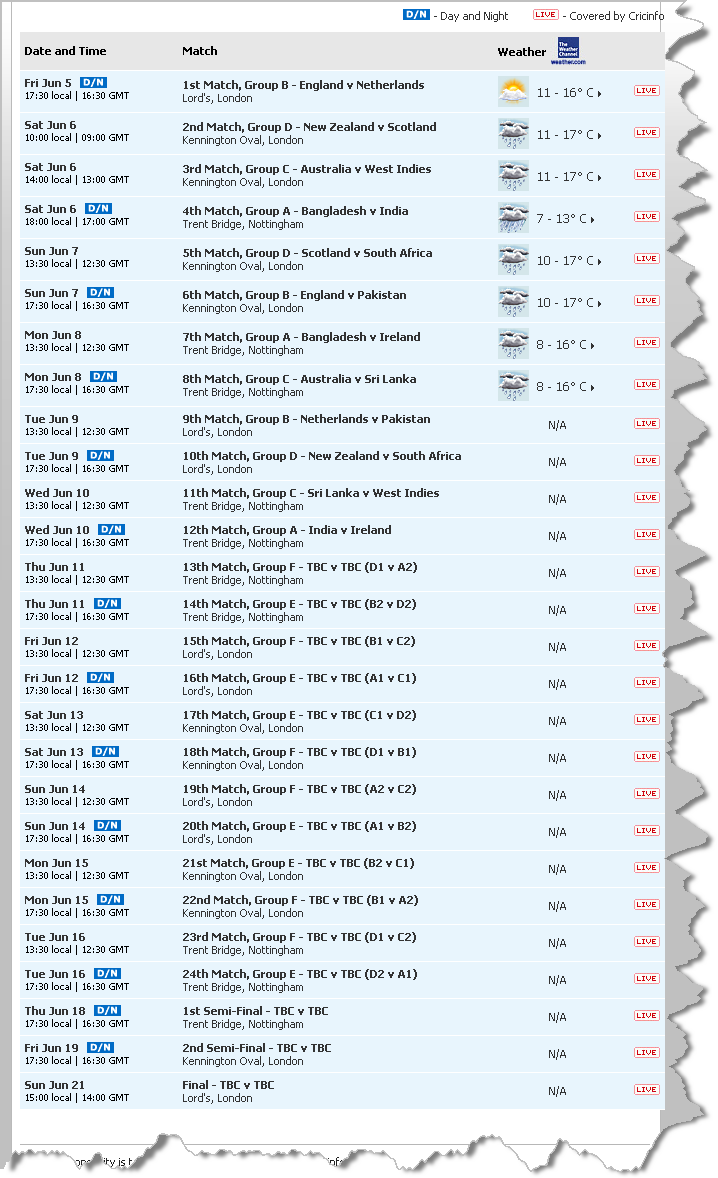View weather forecast for England v Netherlands

click(569, 93)
